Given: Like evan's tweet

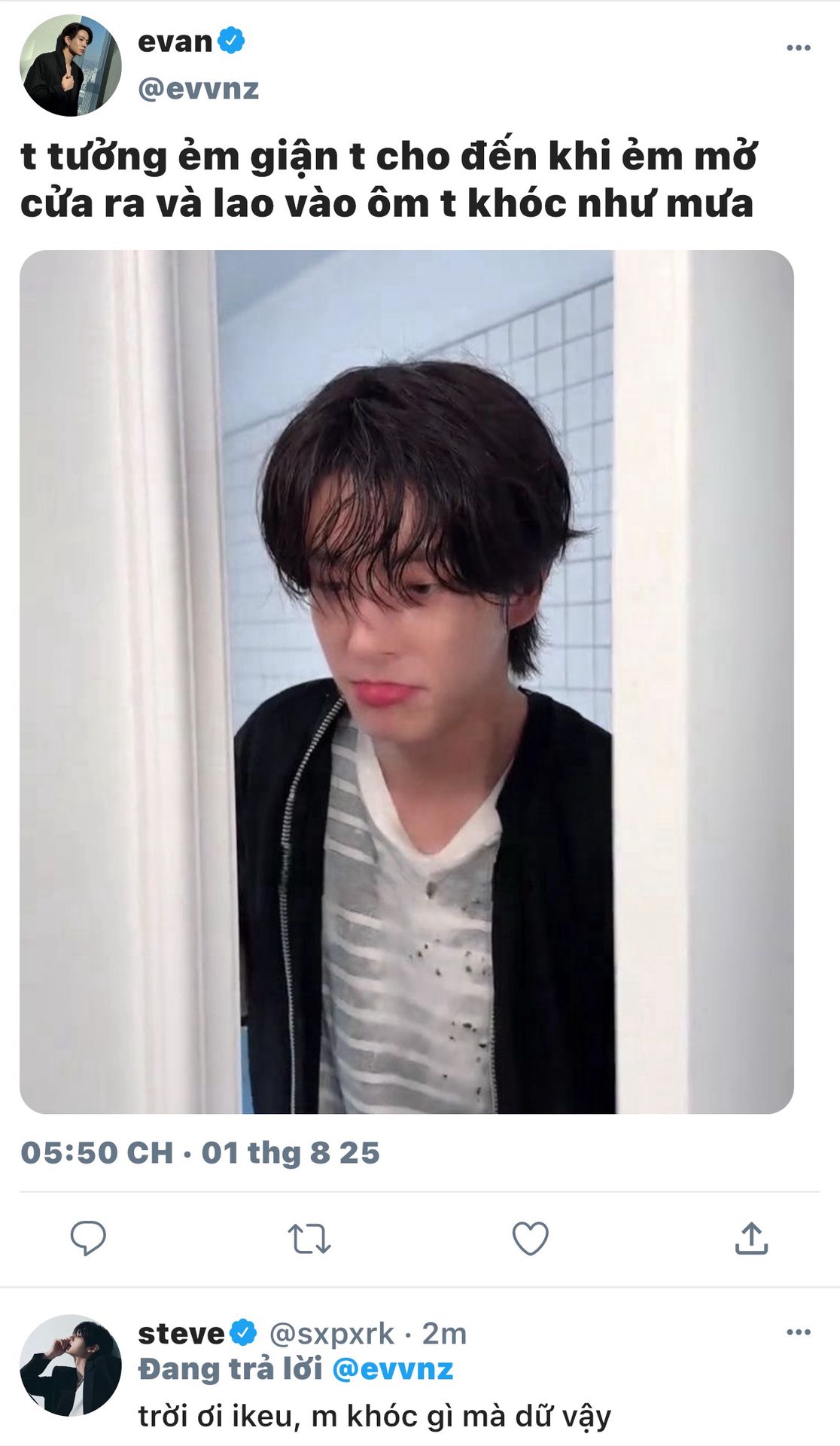Looking at the screenshot, I should click(x=530, y=1238).
